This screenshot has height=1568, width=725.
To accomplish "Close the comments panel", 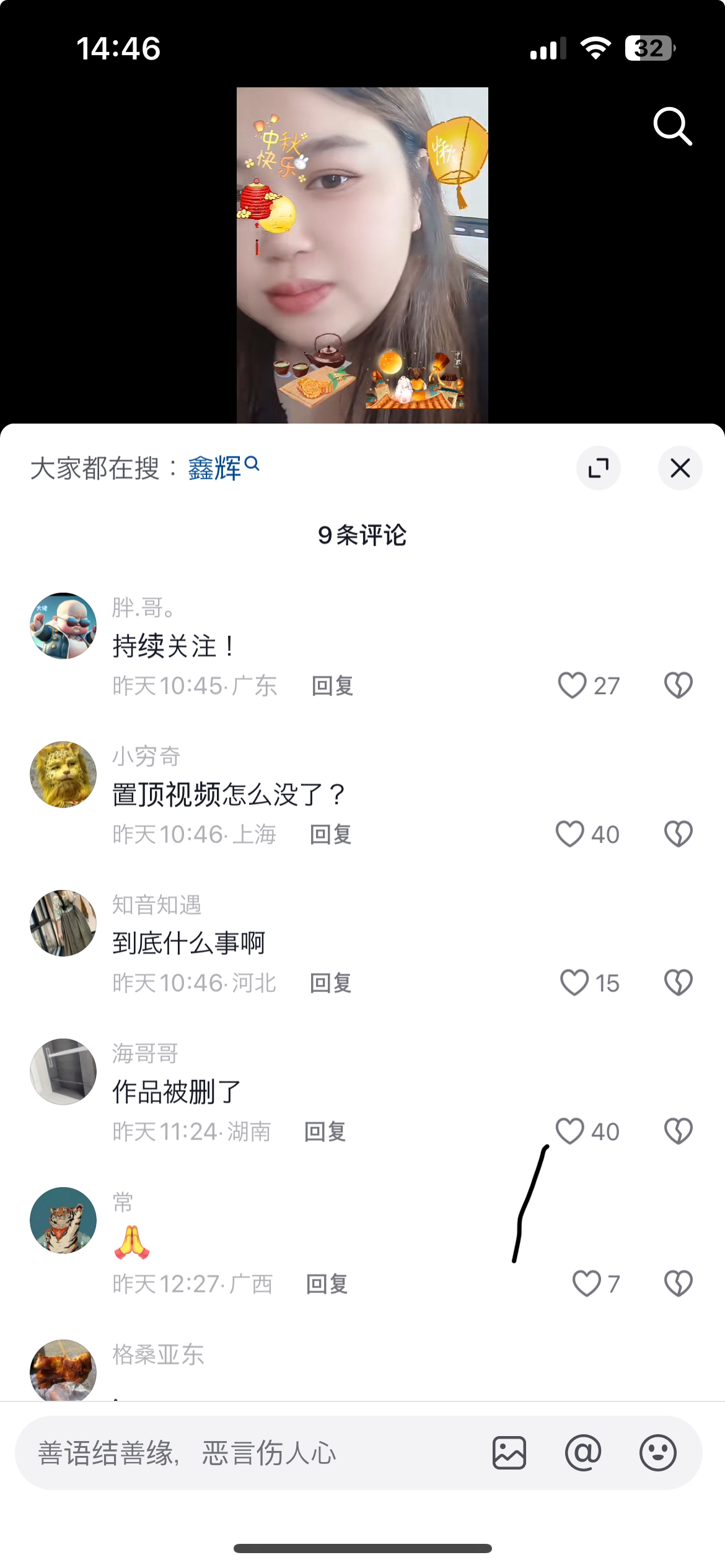I will pyautogui.click(x=680, y=468).
